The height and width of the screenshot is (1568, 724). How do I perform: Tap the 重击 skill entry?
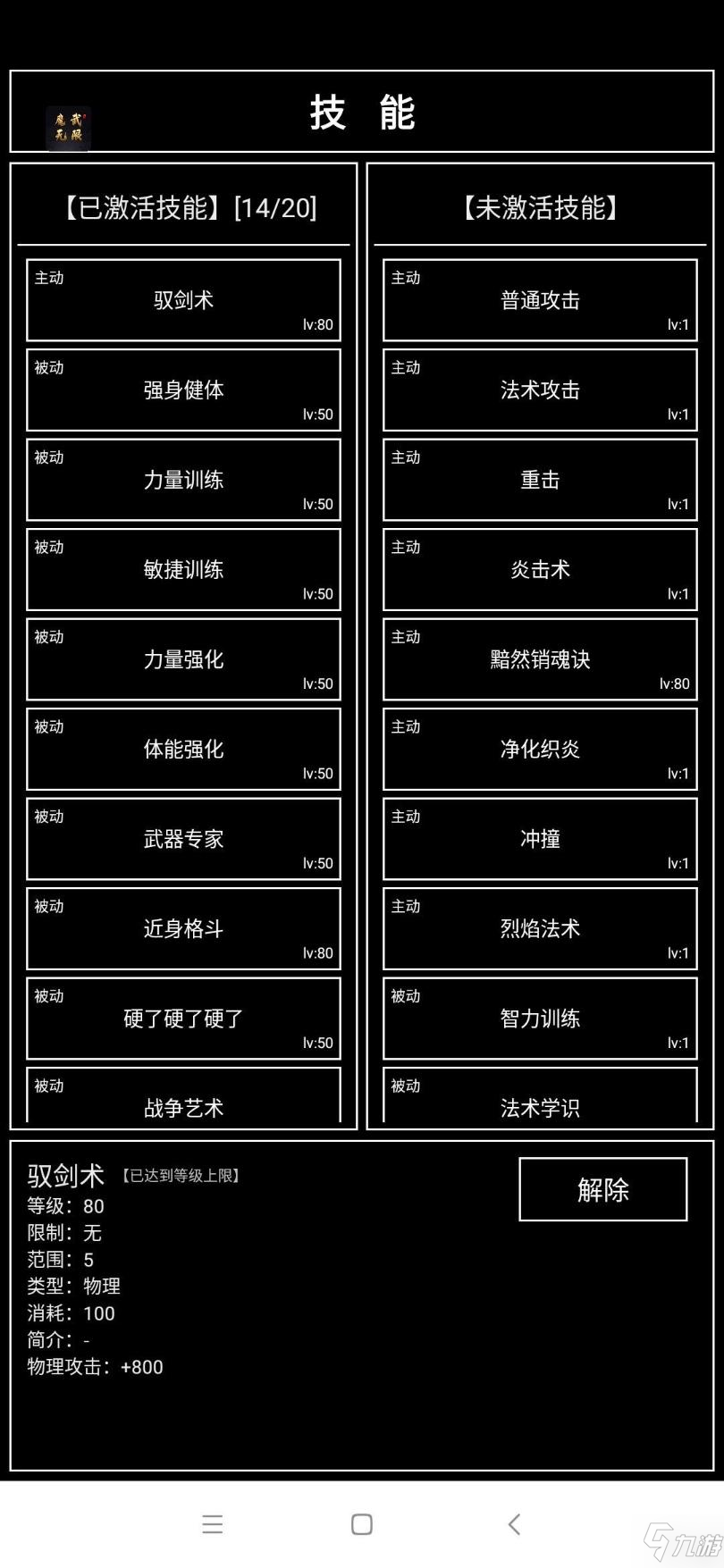[x=540, y=480]
